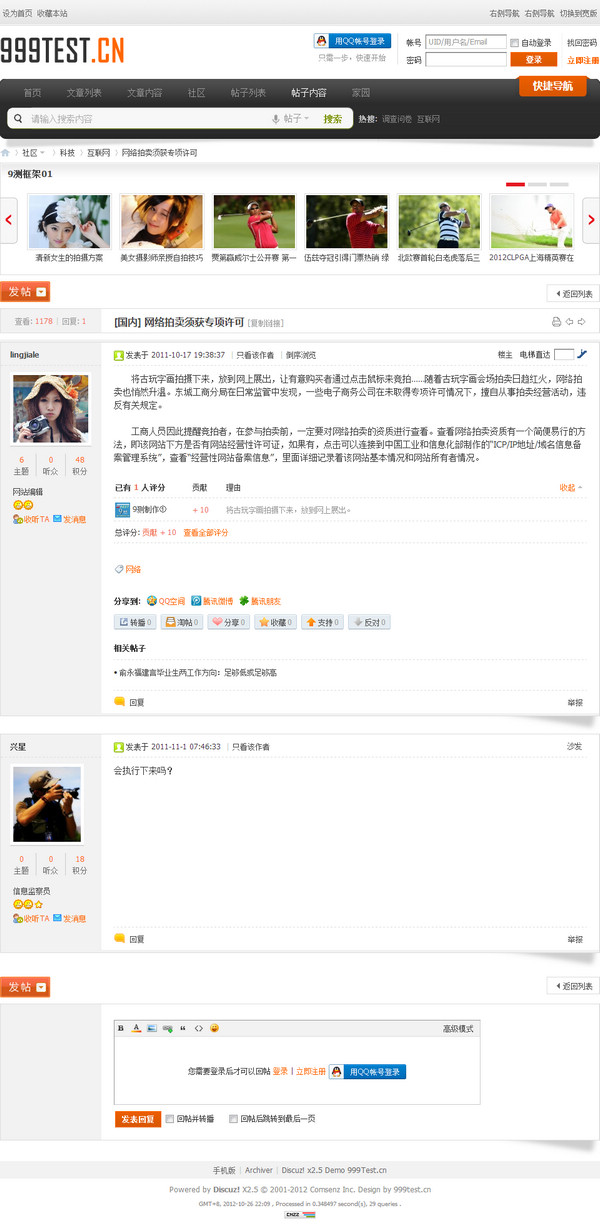Open the 快捷导航 quick navigation button
The image size is (600, 1230).
coord(552,87)
